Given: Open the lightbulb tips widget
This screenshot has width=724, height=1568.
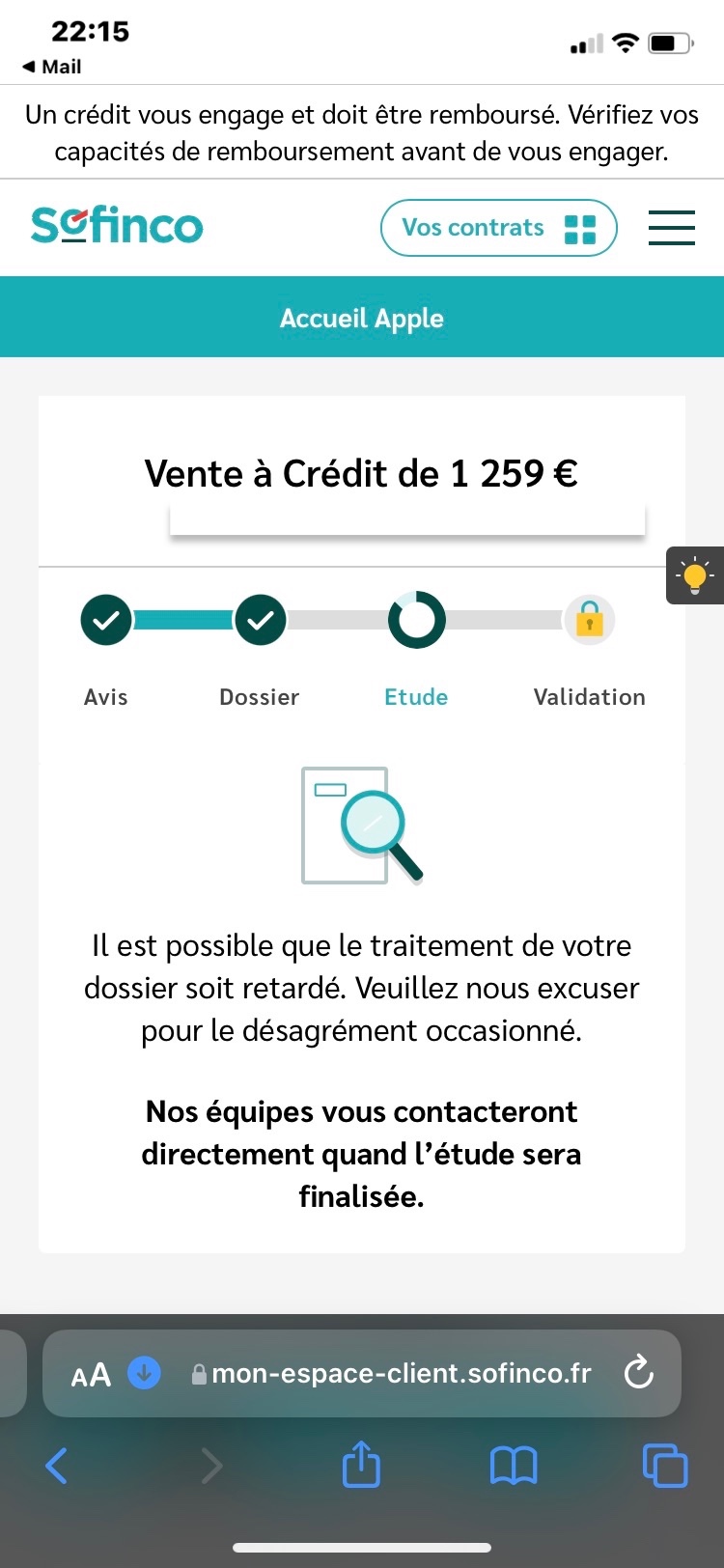Looking at the screenshot, I should click(x=695, y=575).
